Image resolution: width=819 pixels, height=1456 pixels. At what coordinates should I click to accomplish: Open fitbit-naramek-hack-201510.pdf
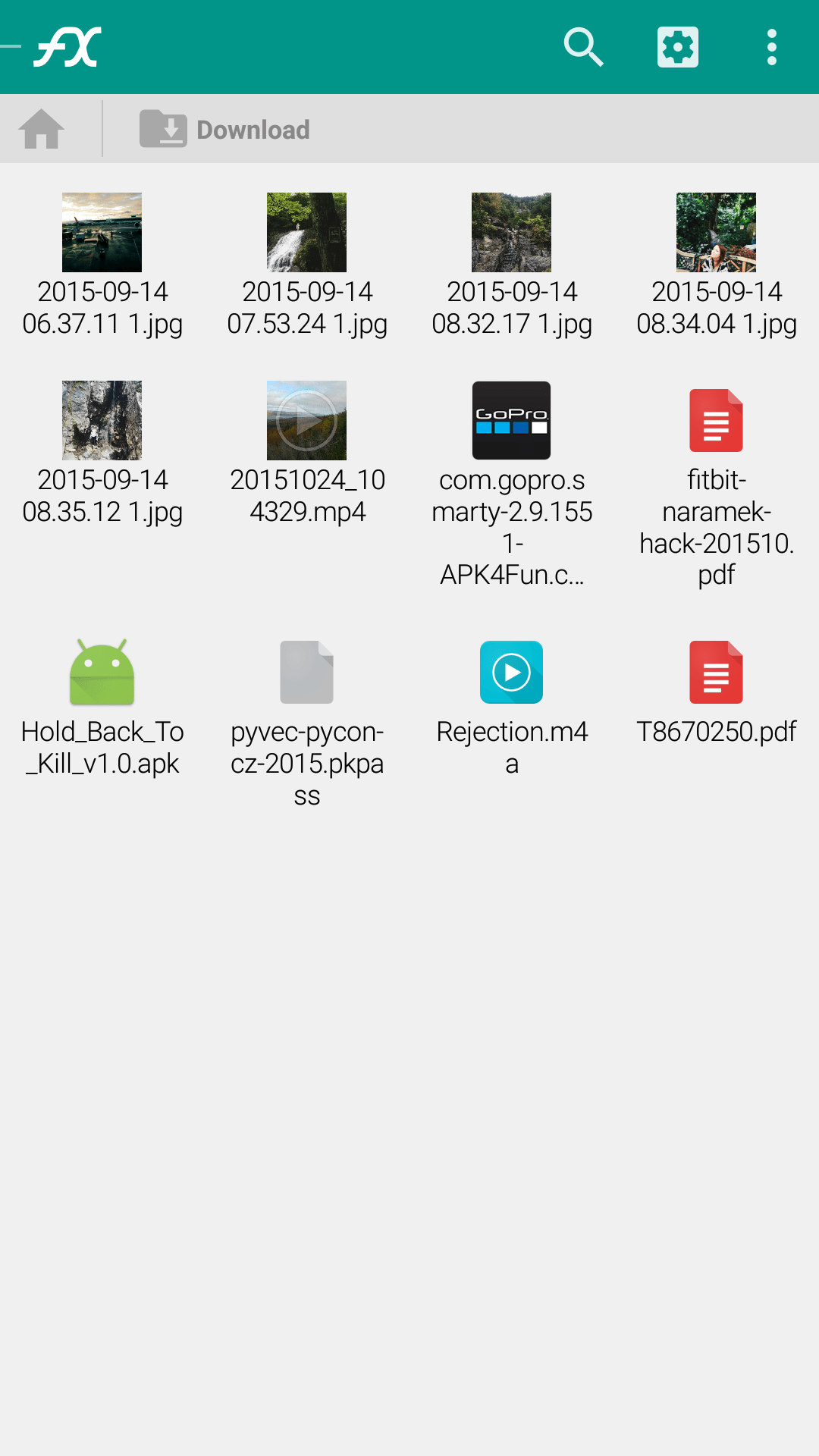717,485
